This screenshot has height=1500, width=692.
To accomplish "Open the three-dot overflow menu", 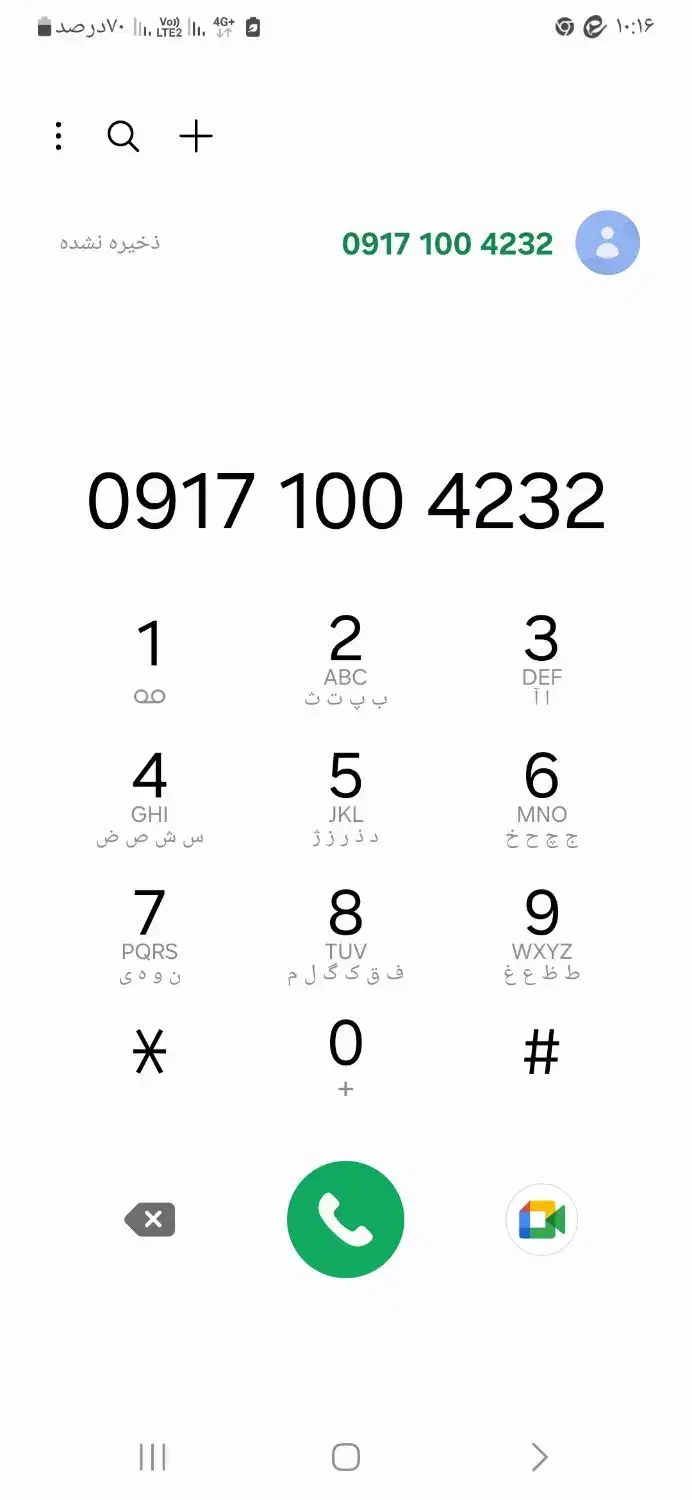I will point(59,136).
